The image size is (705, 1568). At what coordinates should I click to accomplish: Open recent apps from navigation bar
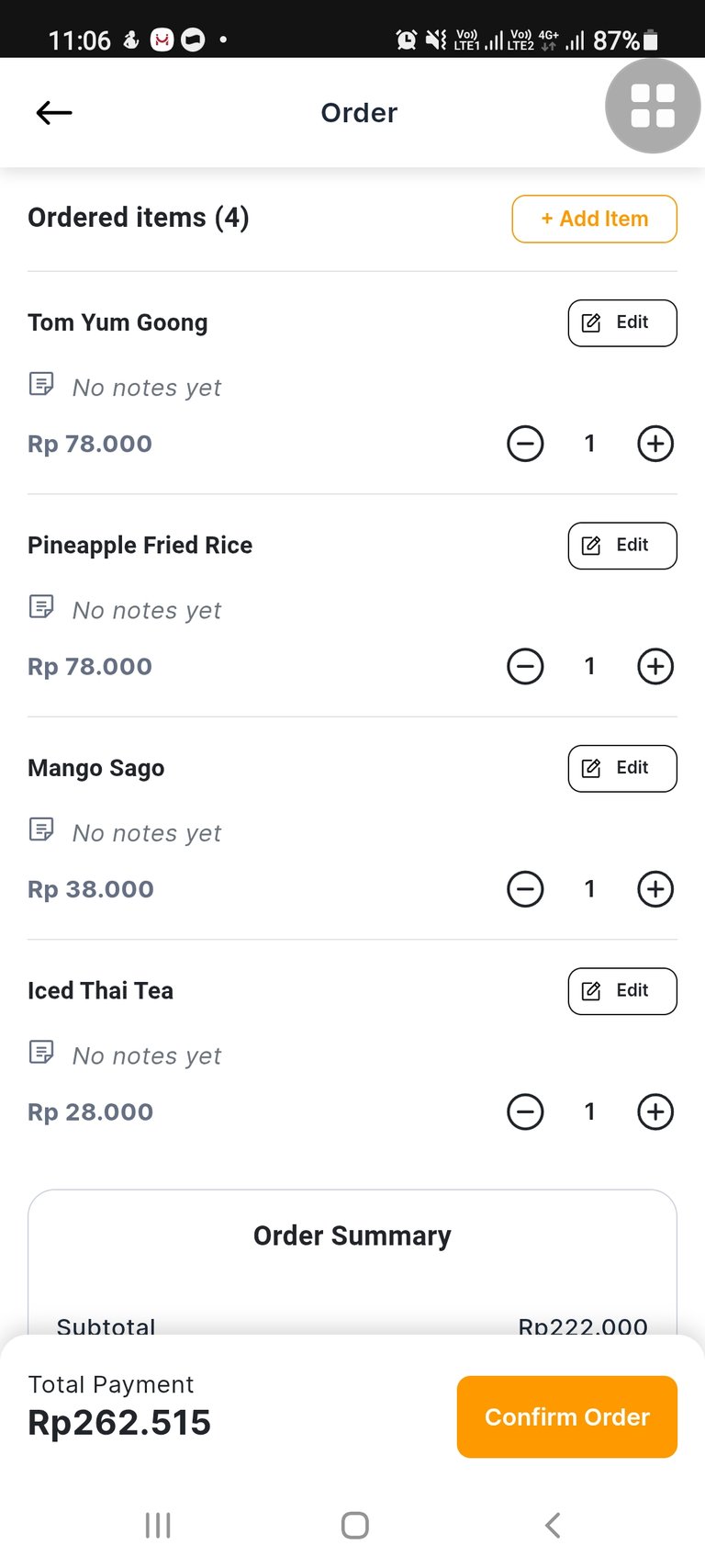(158, 1526)
